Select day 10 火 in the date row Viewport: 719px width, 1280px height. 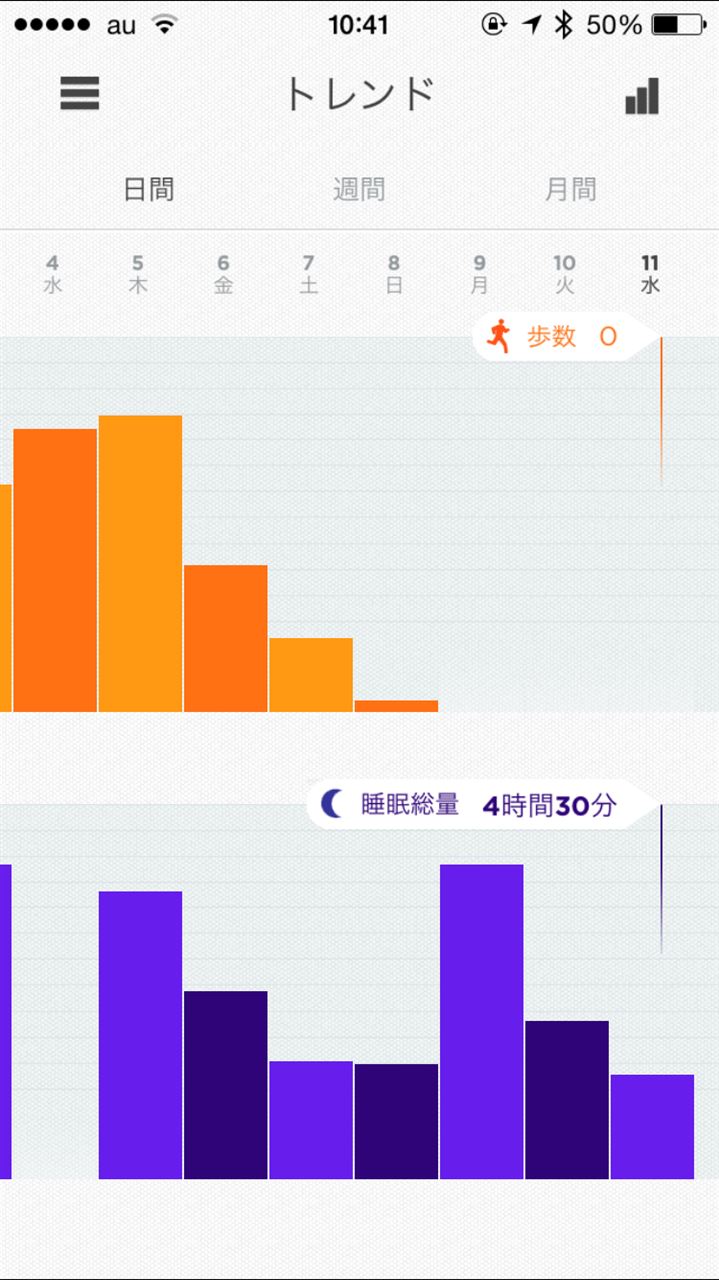pos(565,274)
